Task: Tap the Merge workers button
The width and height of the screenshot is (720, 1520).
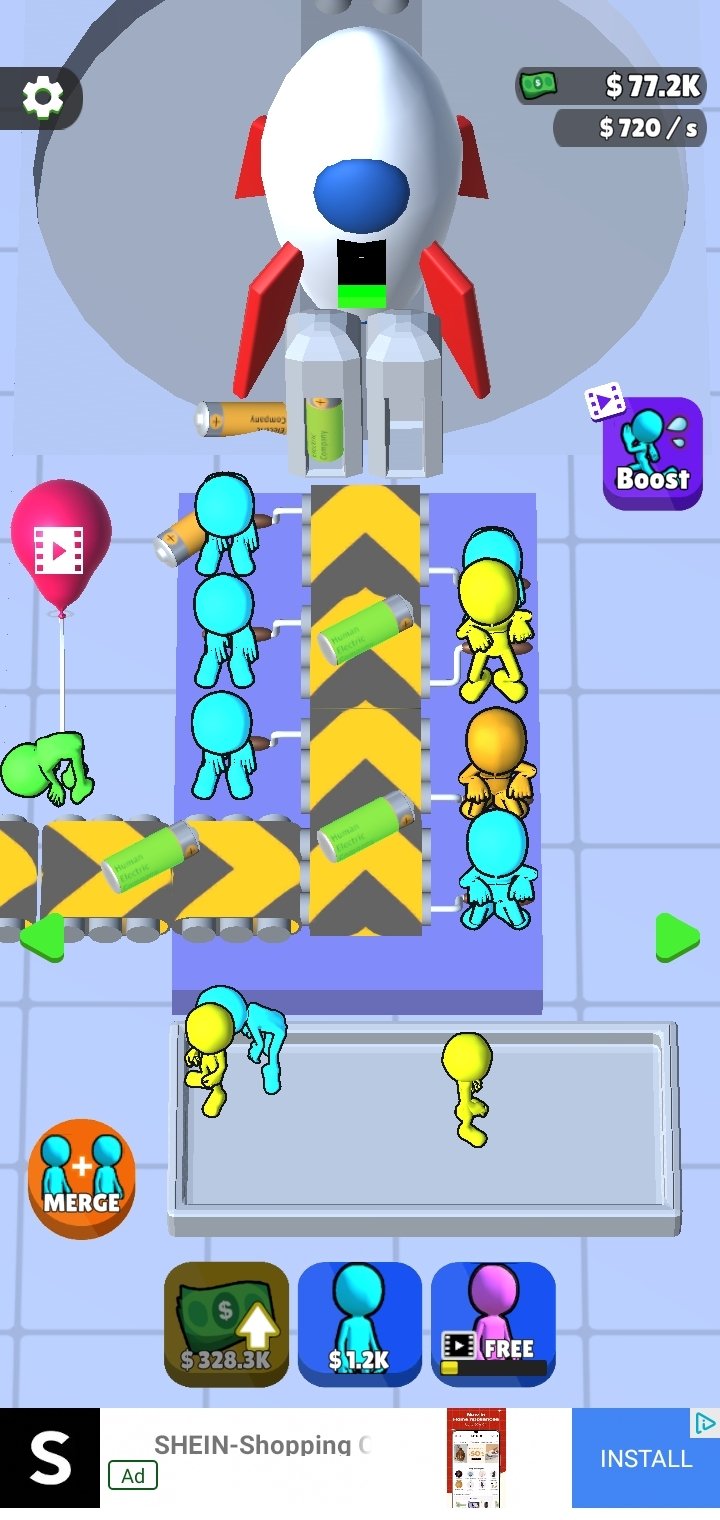Action: tap(81, 1179)
